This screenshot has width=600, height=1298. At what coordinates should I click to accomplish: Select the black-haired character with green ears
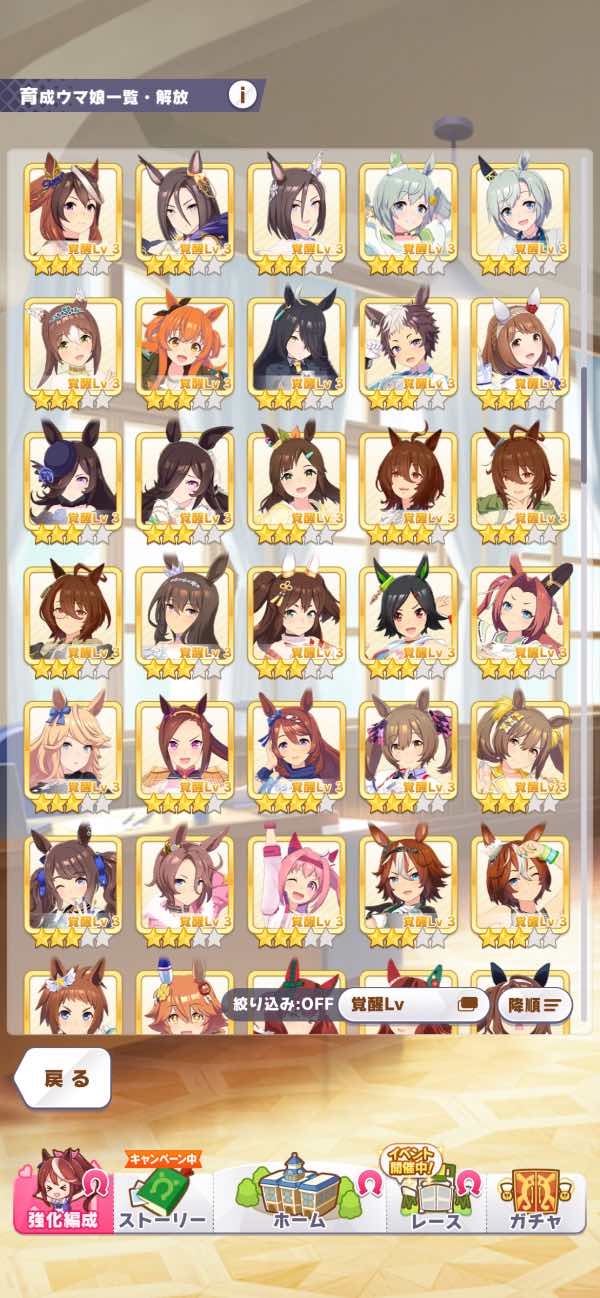[409, 621]
